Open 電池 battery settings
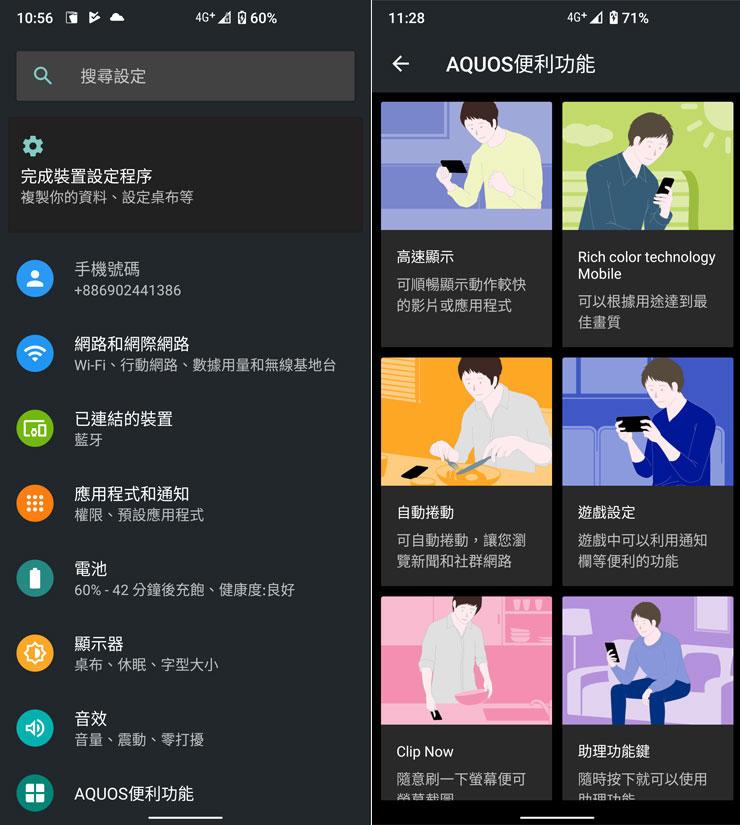740x825 pixels. click(x=185, y=579)
